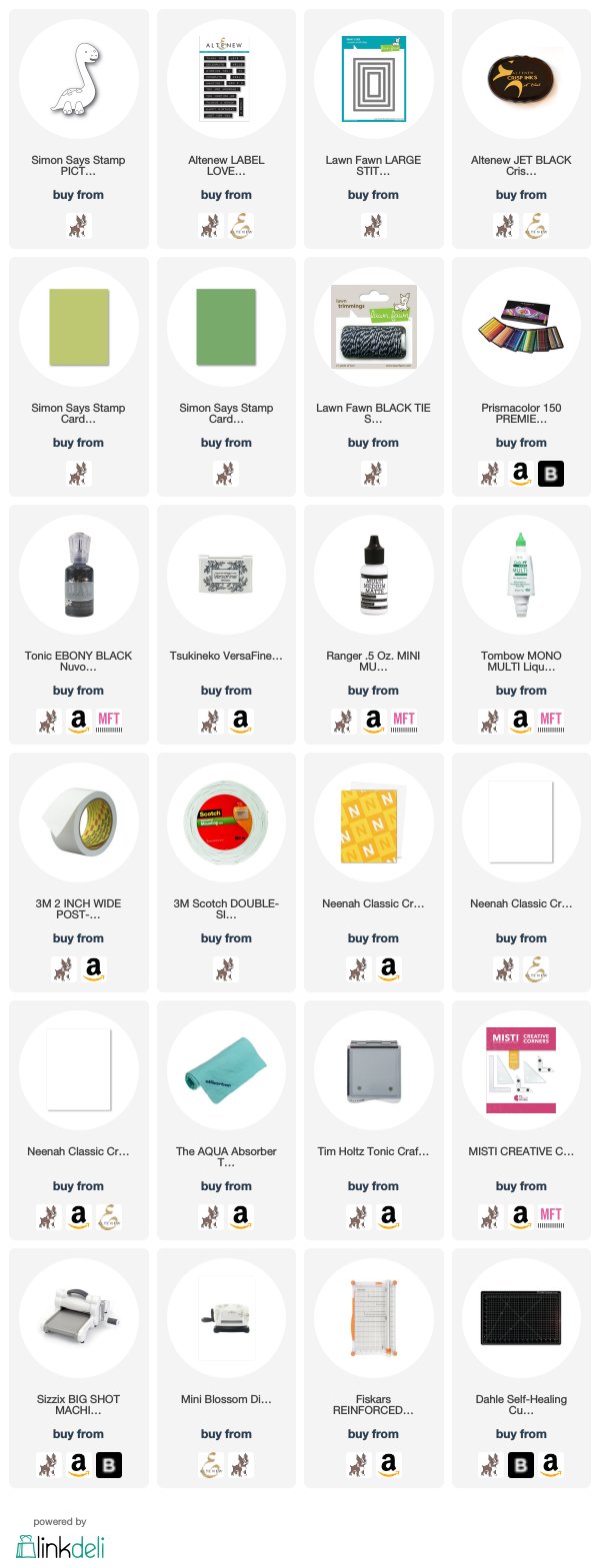Open The AQUA Absorber product

[x=226, y=1070]
